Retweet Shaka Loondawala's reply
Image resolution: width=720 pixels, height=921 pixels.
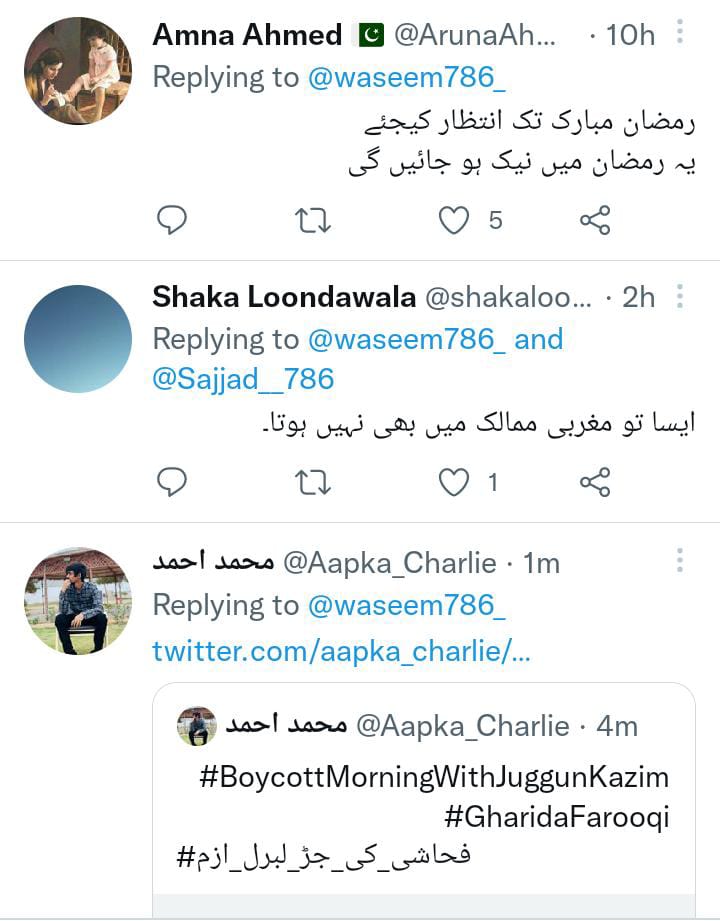click(313, 483)
